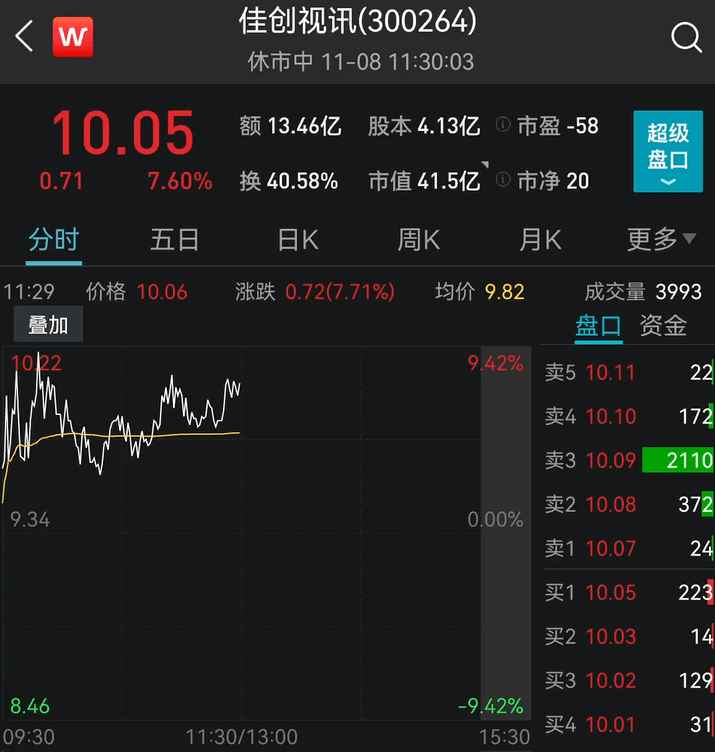The image size is (715, 752).
Task: Switch to the 月K chart tab
Action: point(540,240)
